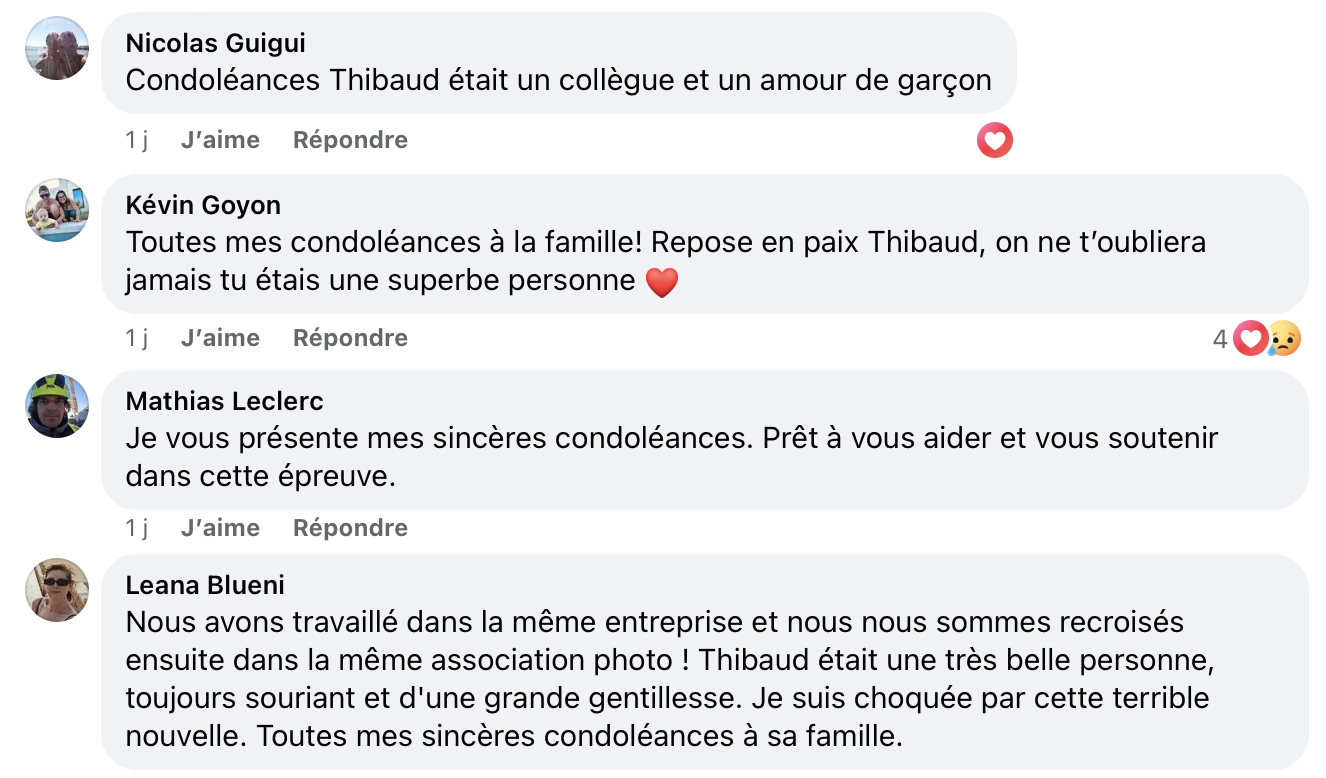Reply to Kévin Goyon's comment
This screenshot has height=778, width=1326.
(350, 338)
